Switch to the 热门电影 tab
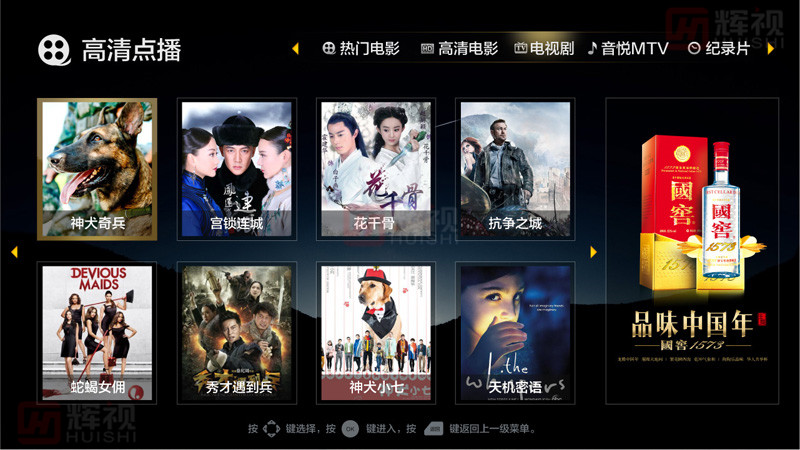The image size is (800, 450). (x=361, y=48)
